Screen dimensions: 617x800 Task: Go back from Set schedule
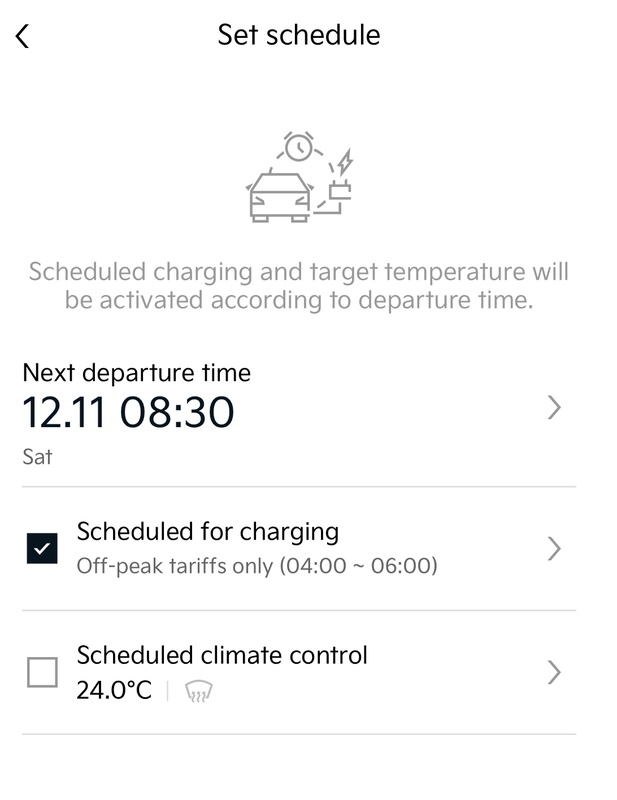point(23,37)
